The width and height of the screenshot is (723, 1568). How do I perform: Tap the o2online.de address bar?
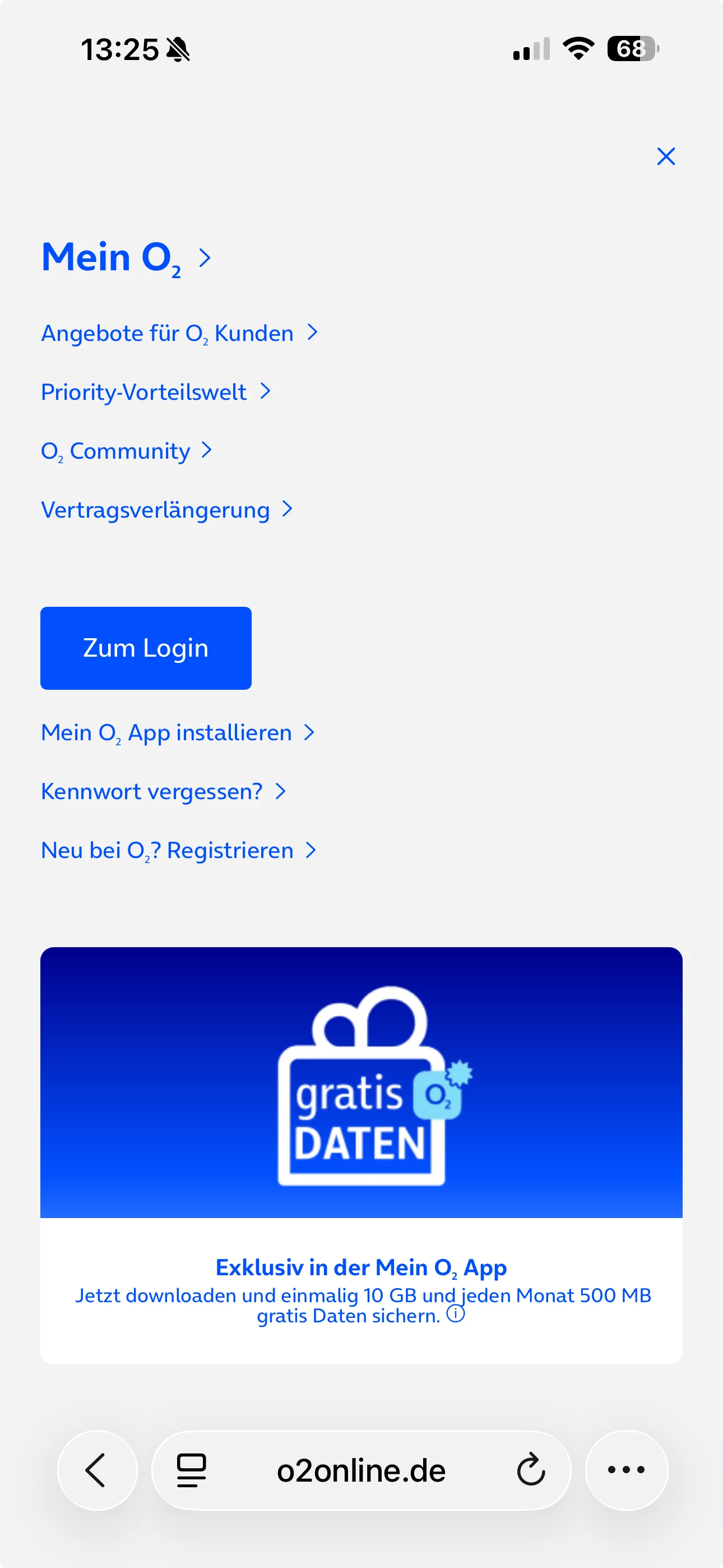click(x=361, y=1470)
